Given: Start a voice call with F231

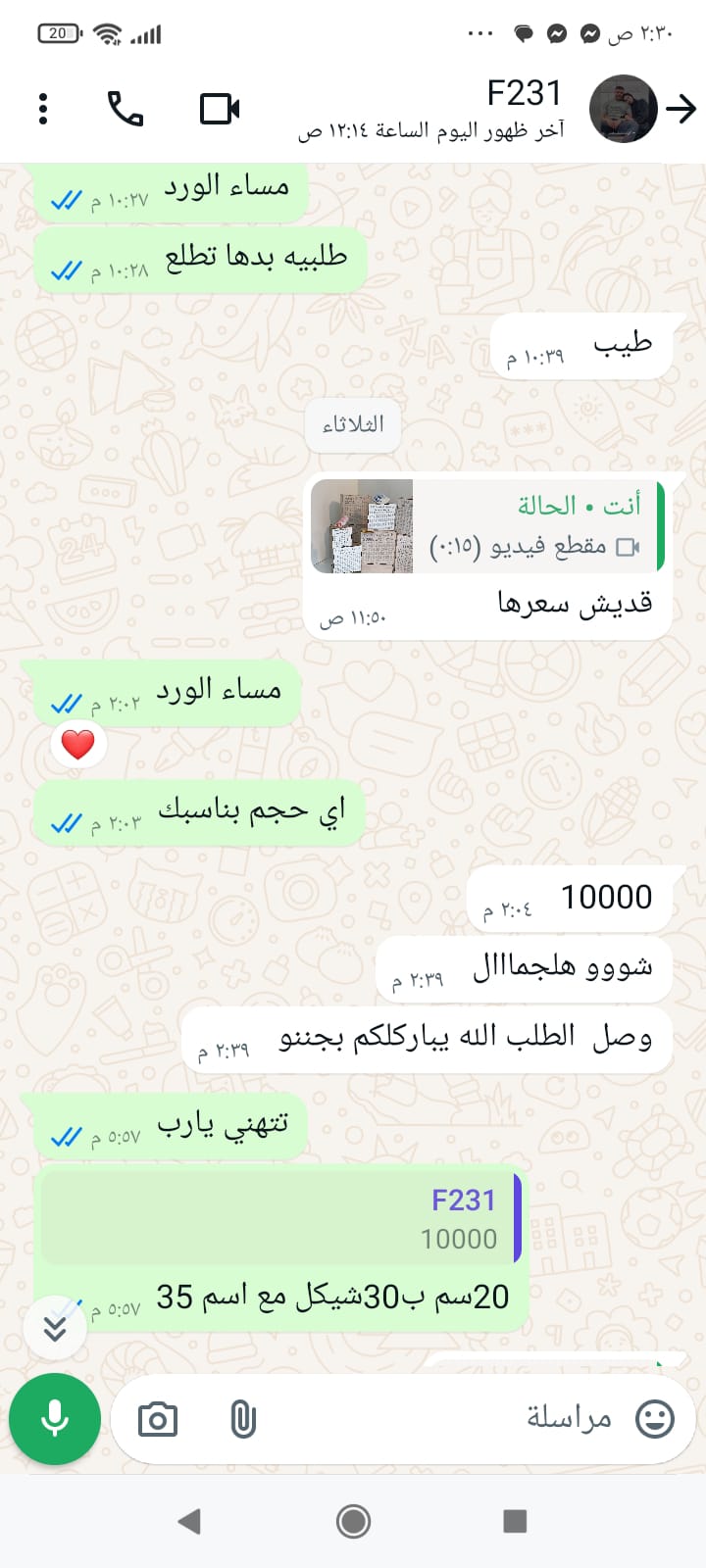Looking at the screenshot, I should (126, 109).
